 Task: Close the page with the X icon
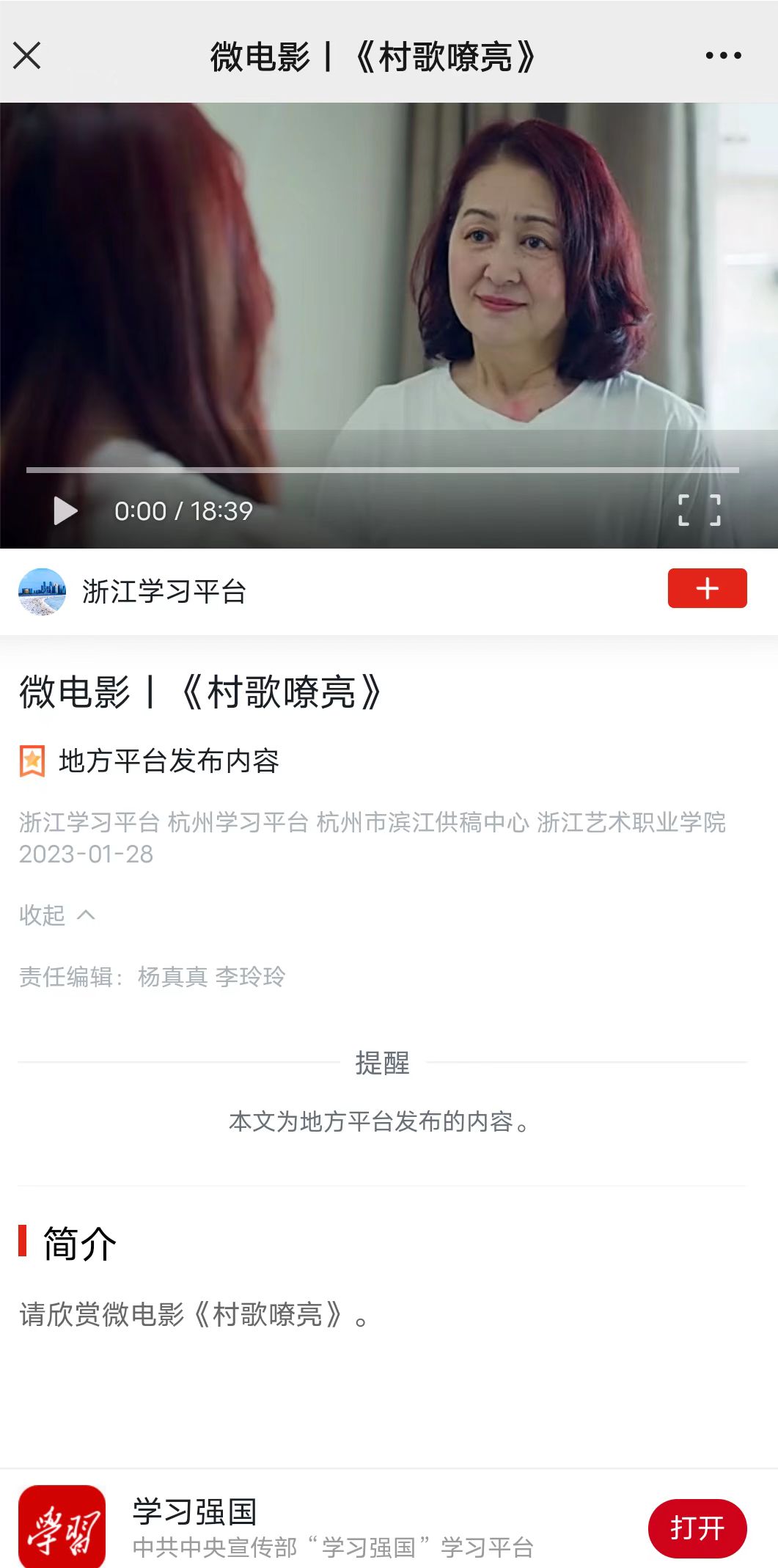click(27, 56)
